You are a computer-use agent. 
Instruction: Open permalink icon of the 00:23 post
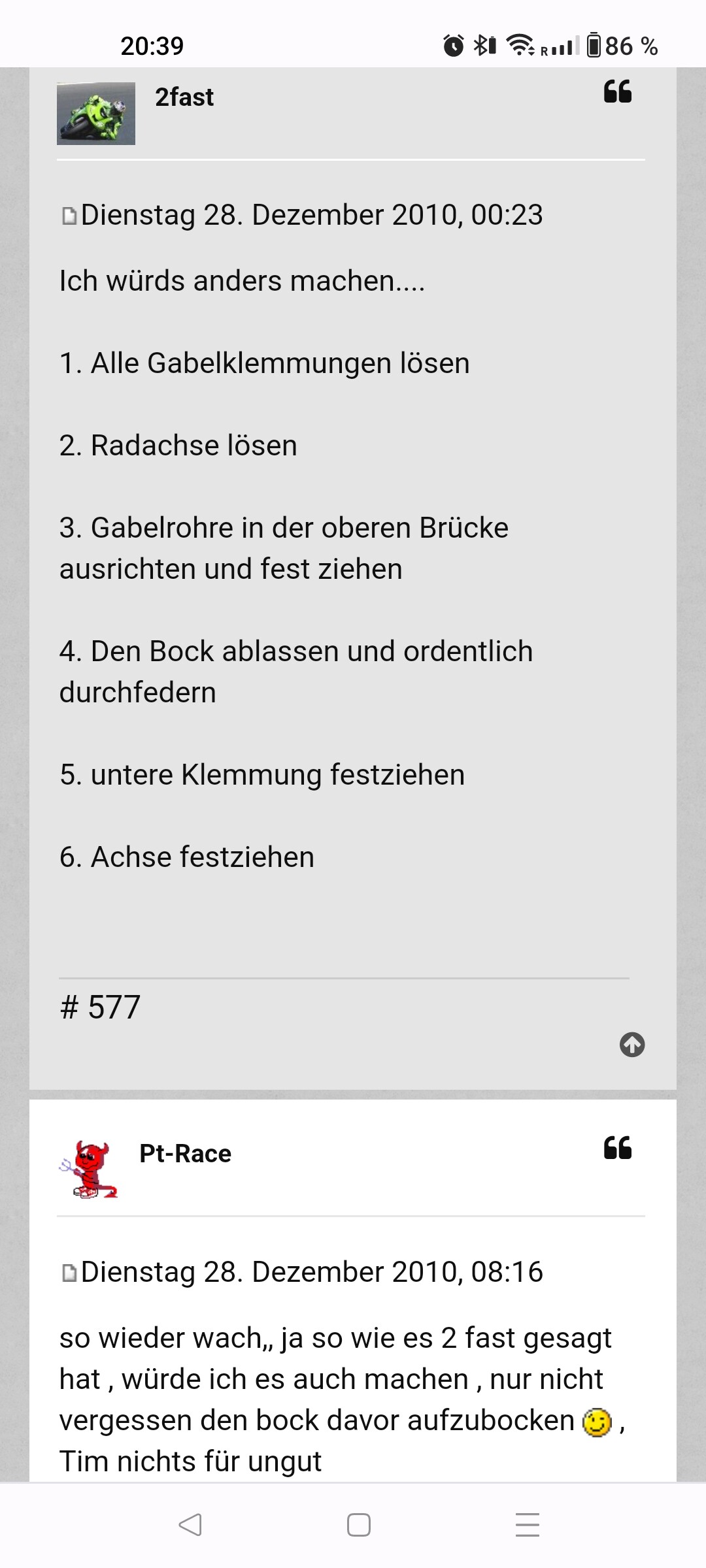(69, 216)
